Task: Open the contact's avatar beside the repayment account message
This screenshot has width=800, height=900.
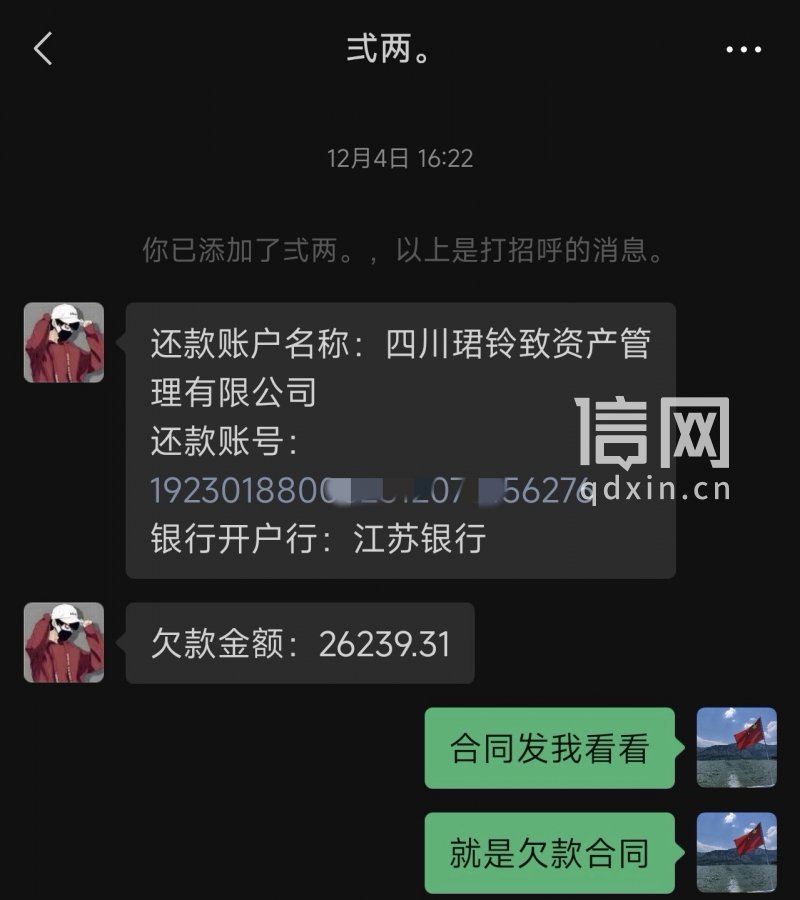Action: tap(64, 342)
